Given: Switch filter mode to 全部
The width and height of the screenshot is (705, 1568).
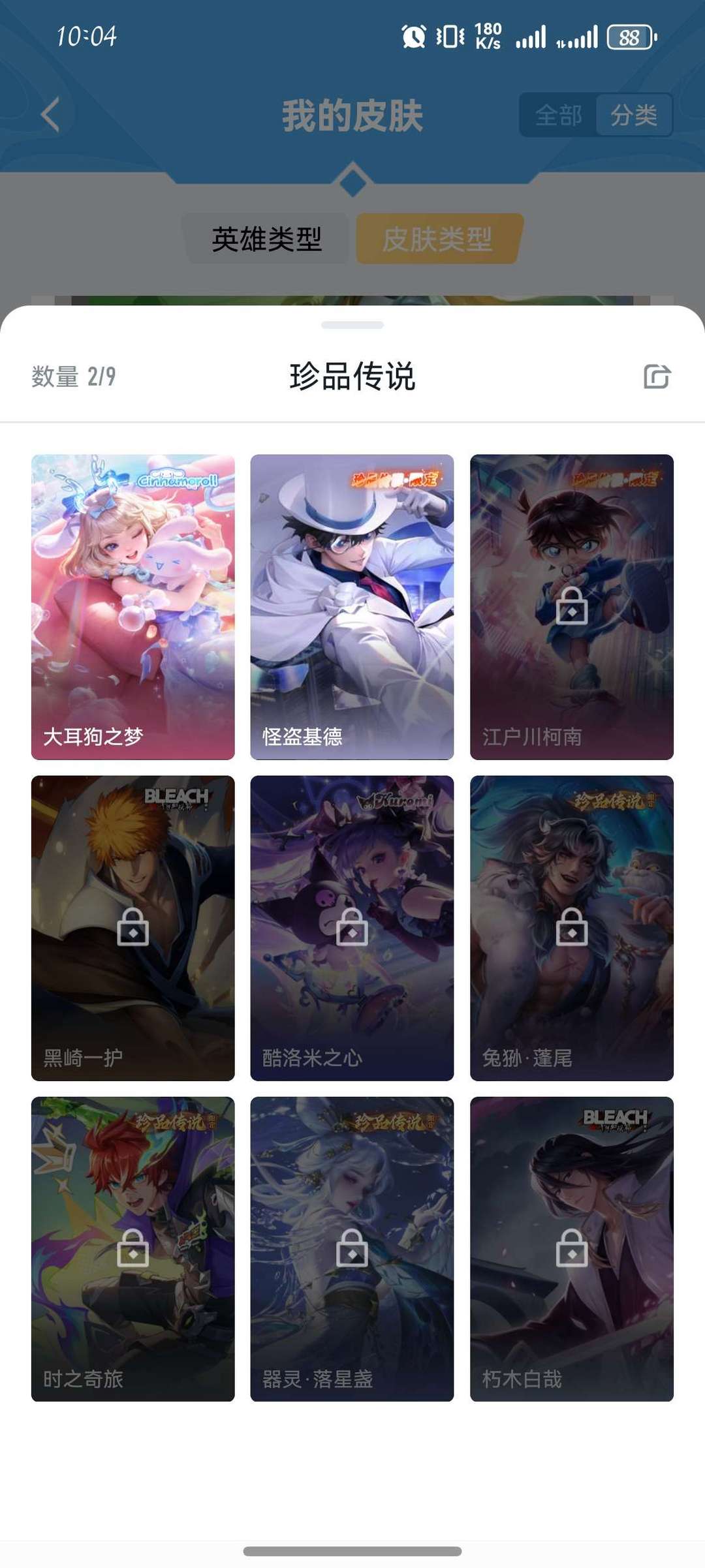Looking at the screenshot, I should click(557, 115).
